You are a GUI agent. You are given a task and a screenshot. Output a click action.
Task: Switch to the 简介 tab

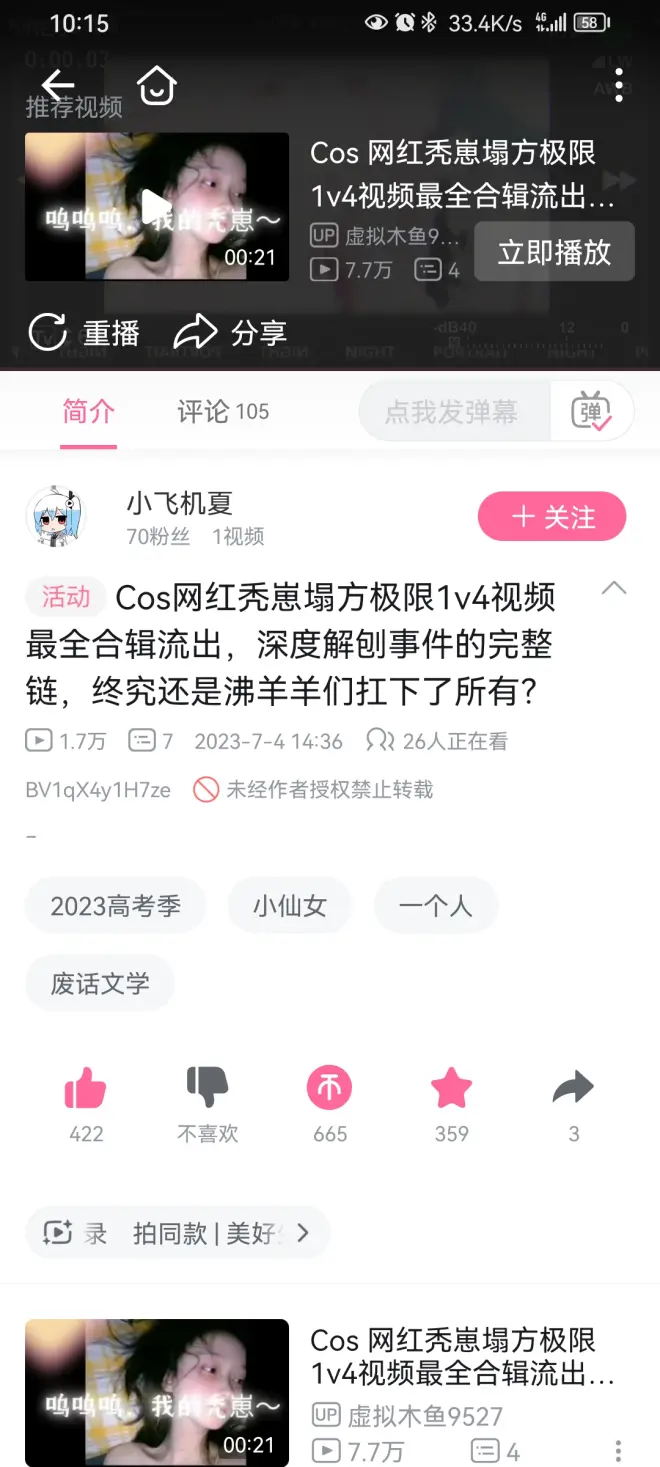tap(89, 411)
